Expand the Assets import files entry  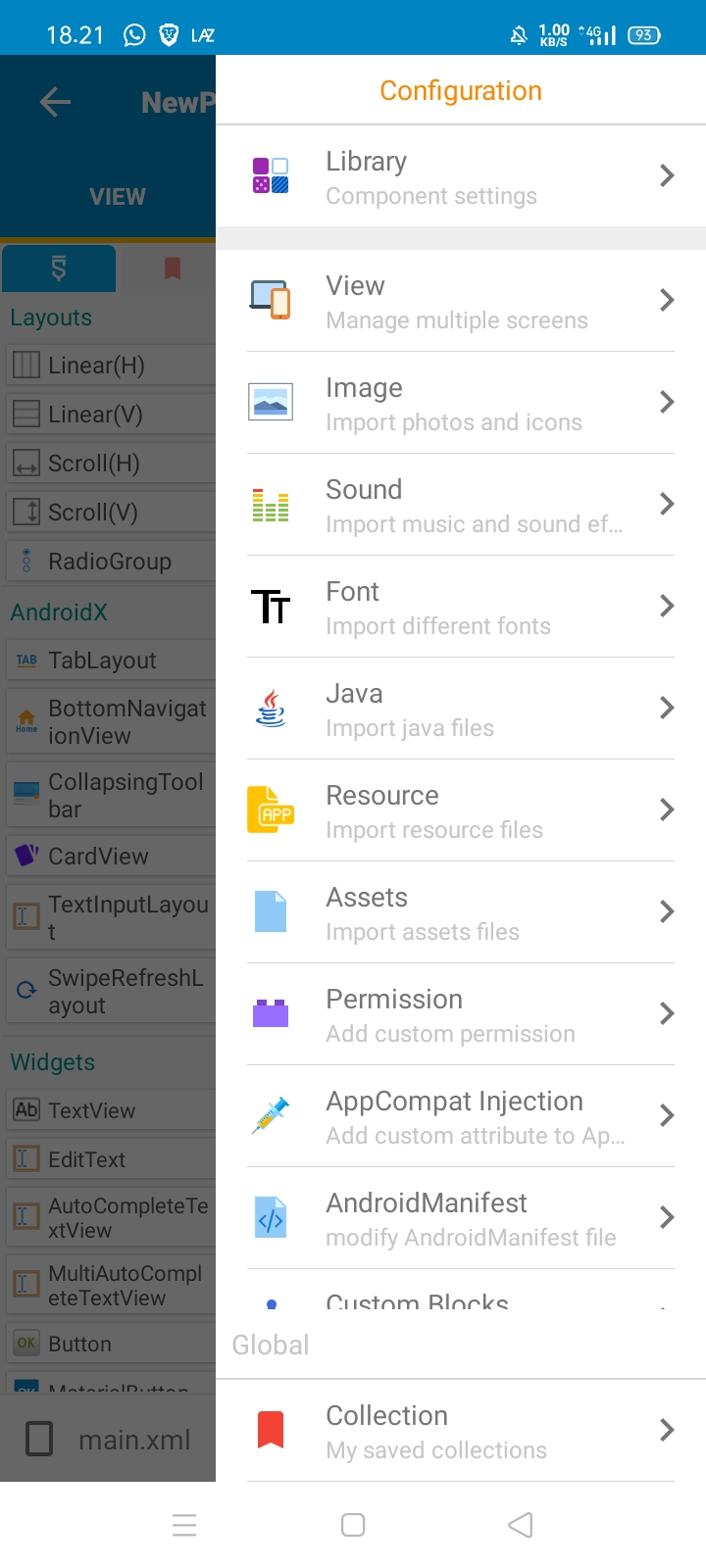(x=461, y=911)
